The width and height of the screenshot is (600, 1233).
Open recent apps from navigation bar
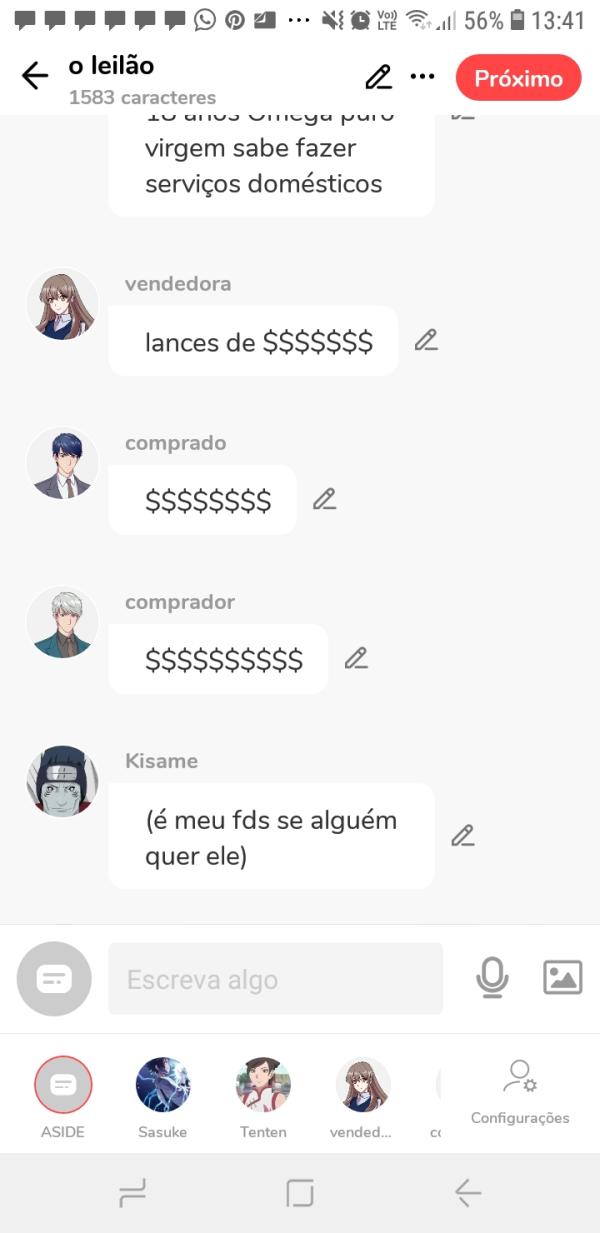(132, 1192)
